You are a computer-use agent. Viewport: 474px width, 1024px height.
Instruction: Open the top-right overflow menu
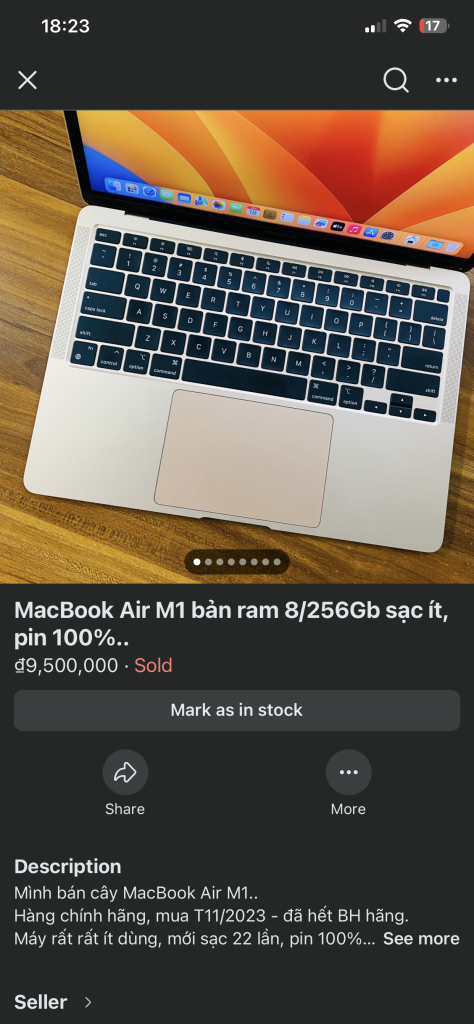point(447,80)
